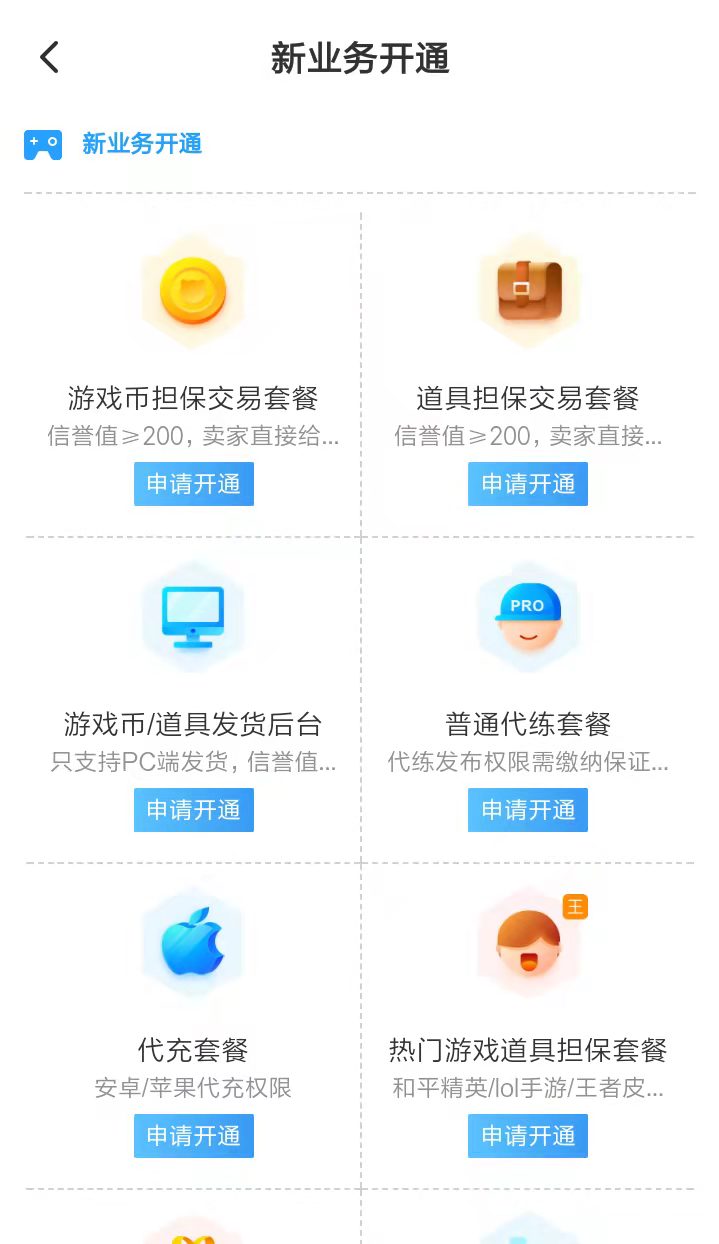The width and height of the screenshot is (719, 1244).
Task: Apply to open 游戏币/道具发货后台
Action: tap(194, 810)
